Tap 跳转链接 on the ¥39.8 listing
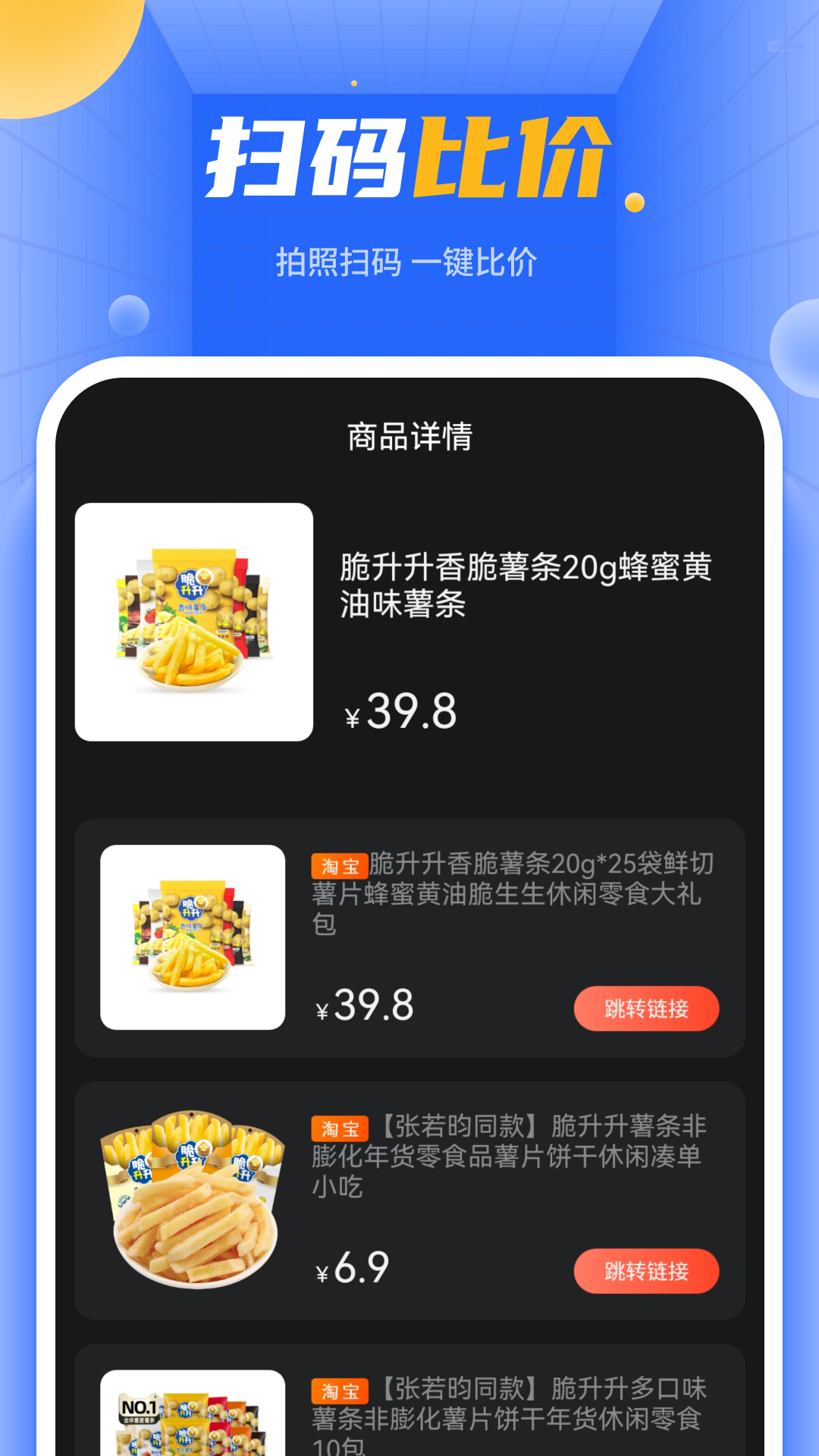 [646, 1009]
